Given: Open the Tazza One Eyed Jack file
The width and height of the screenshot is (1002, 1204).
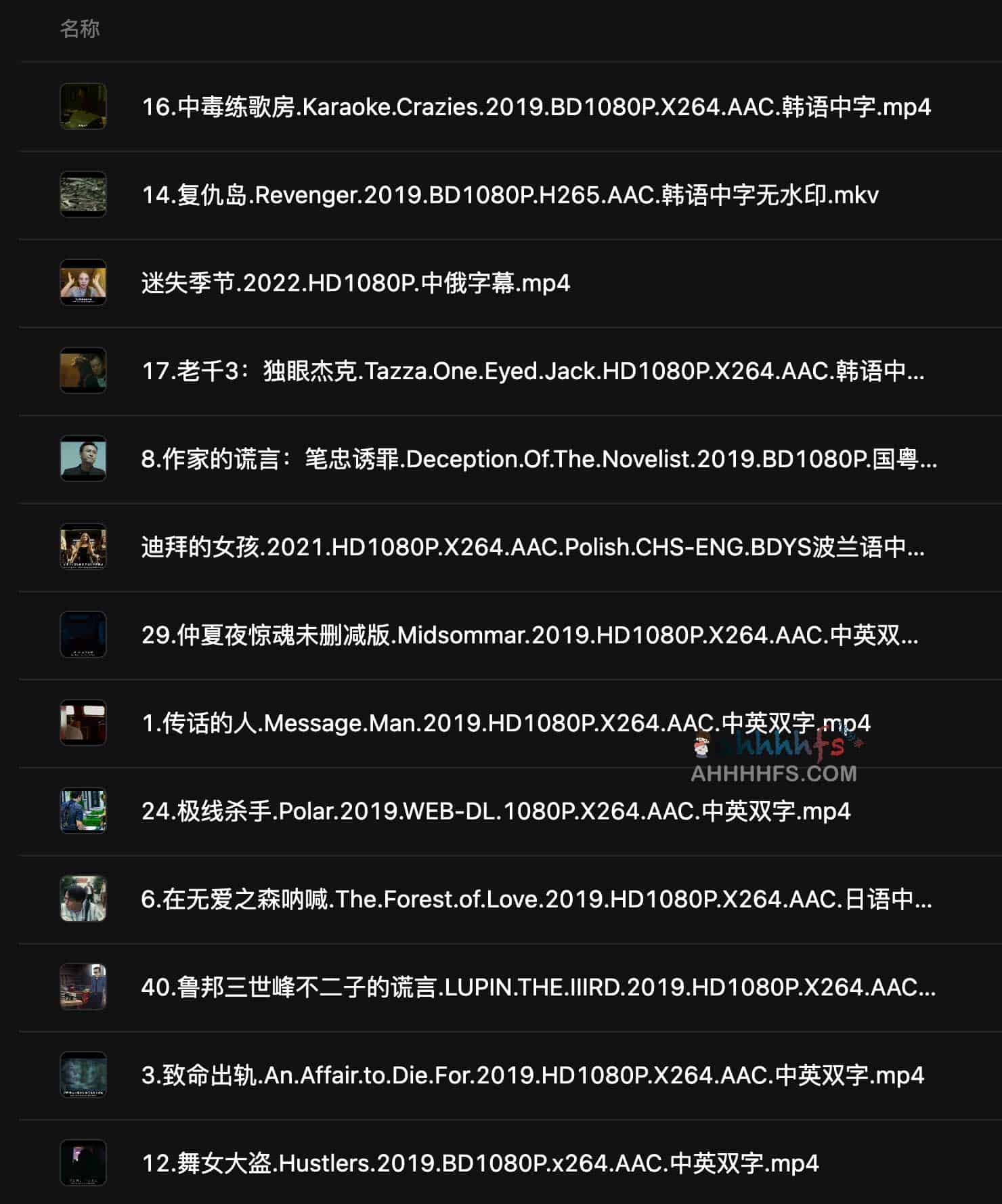Looking at the screenshot, I should point(532,371).
